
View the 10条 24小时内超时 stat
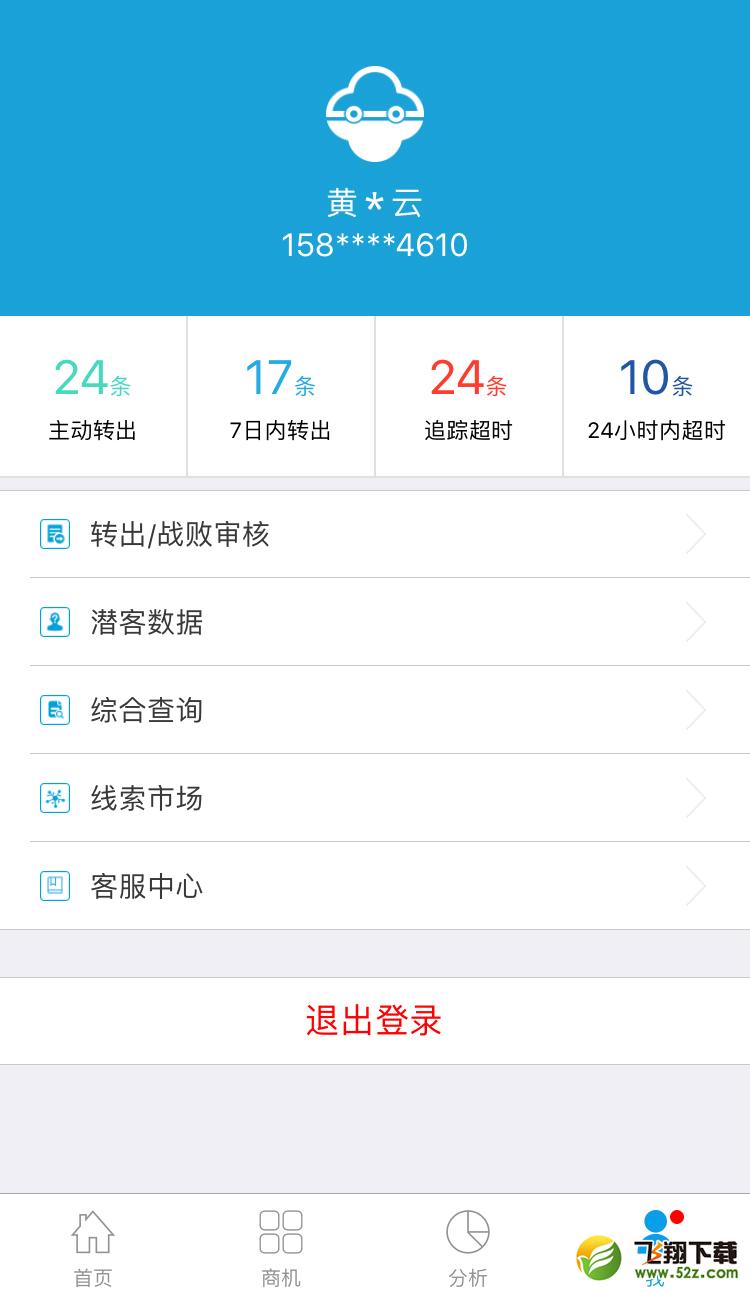click(x=657, y=397)
